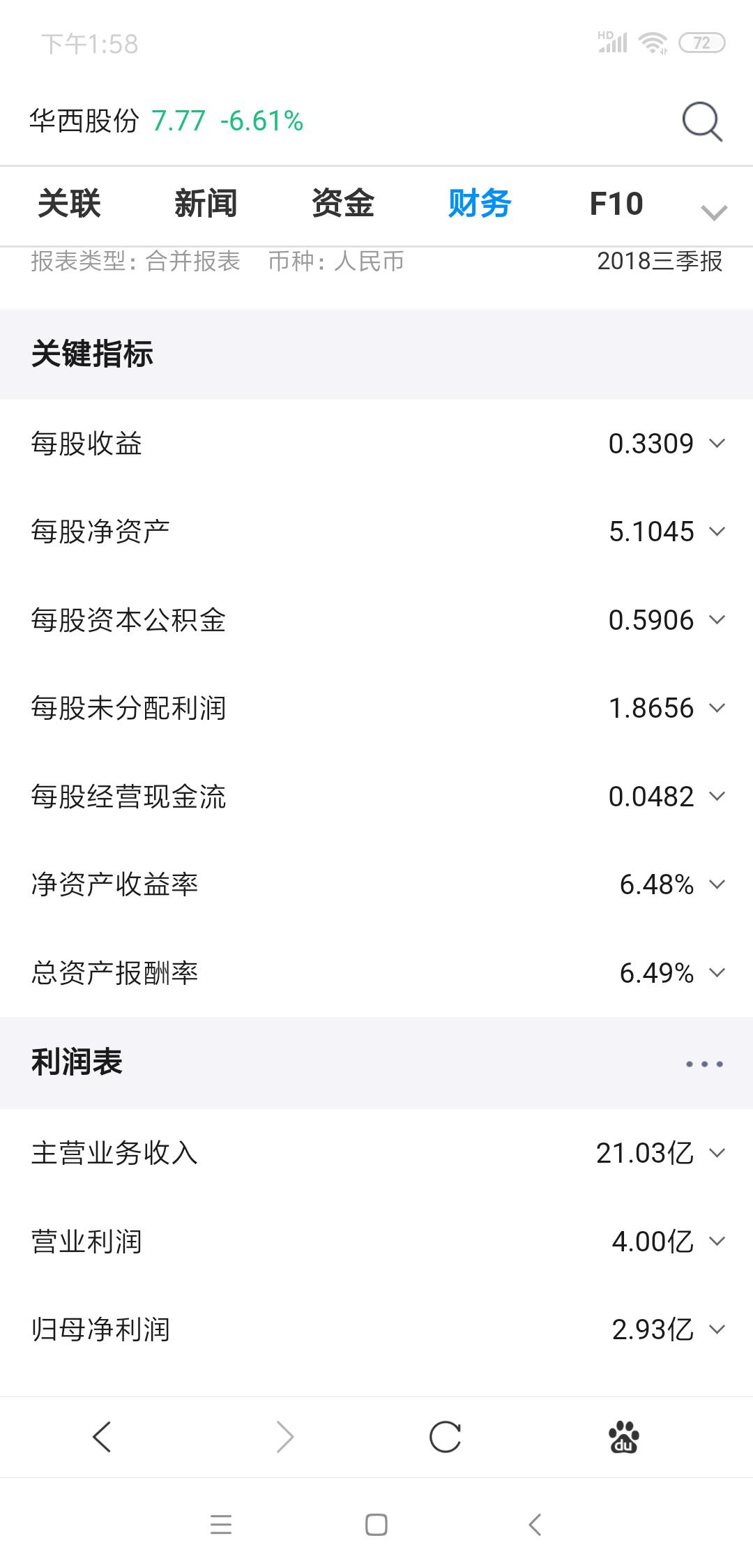Image resolution: width=753 pixels, height=1568 pixels.
Task: Expand the 归母净利润 row
Action: pyautogui.click(x=717, y=1329)
